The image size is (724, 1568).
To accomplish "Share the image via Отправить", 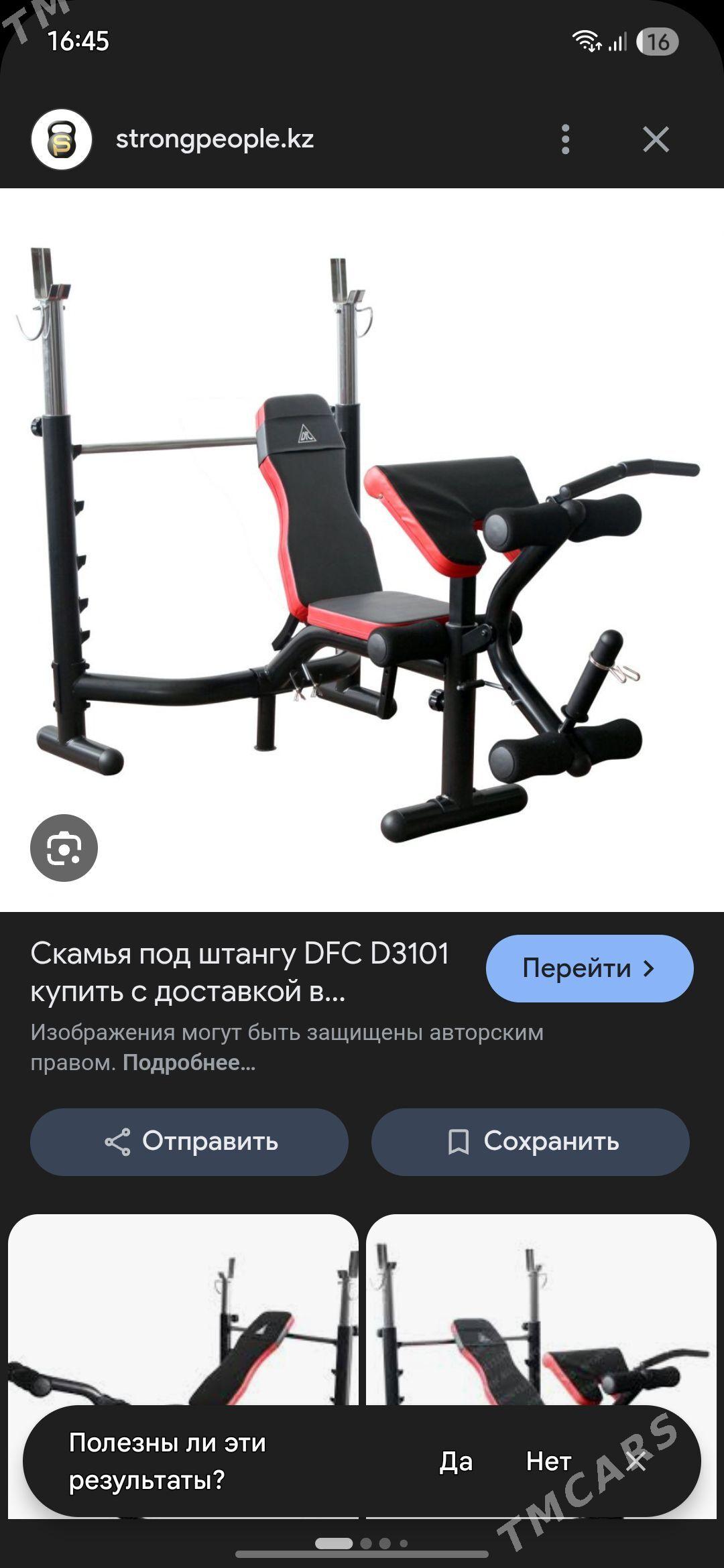I will click(x=189, y=1141).
